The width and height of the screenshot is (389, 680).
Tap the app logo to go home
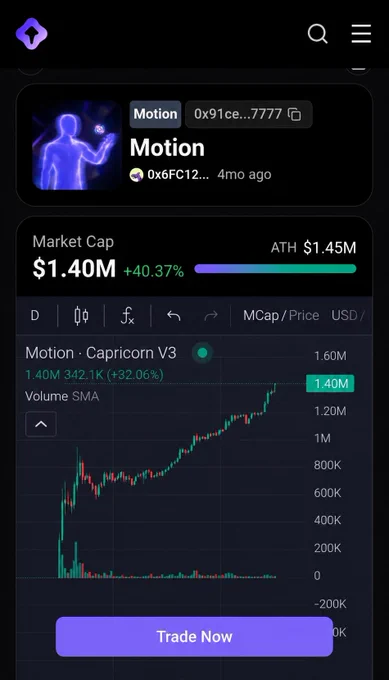(x=32, y=34)
